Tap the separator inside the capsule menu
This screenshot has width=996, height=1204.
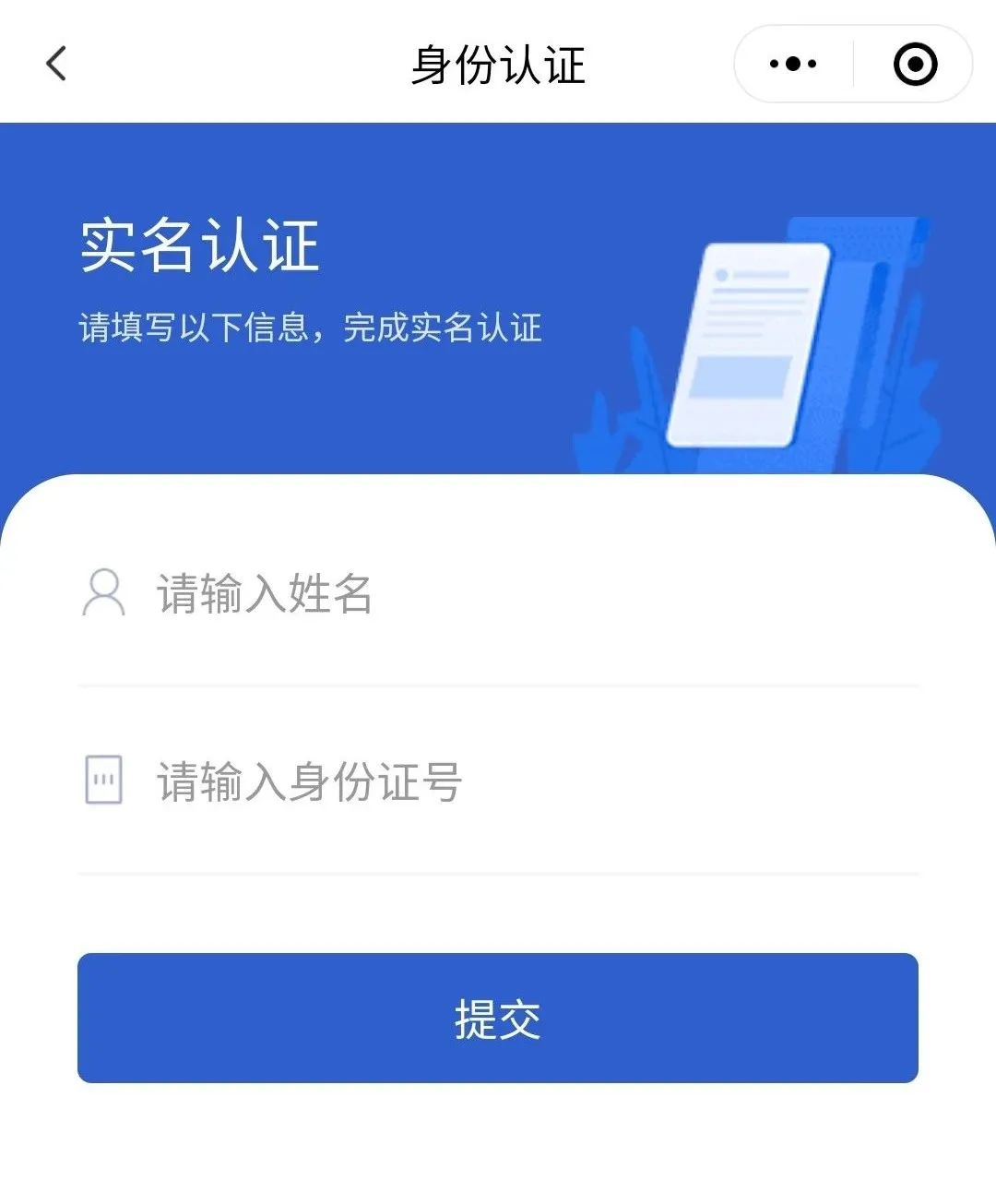[853, 64]
